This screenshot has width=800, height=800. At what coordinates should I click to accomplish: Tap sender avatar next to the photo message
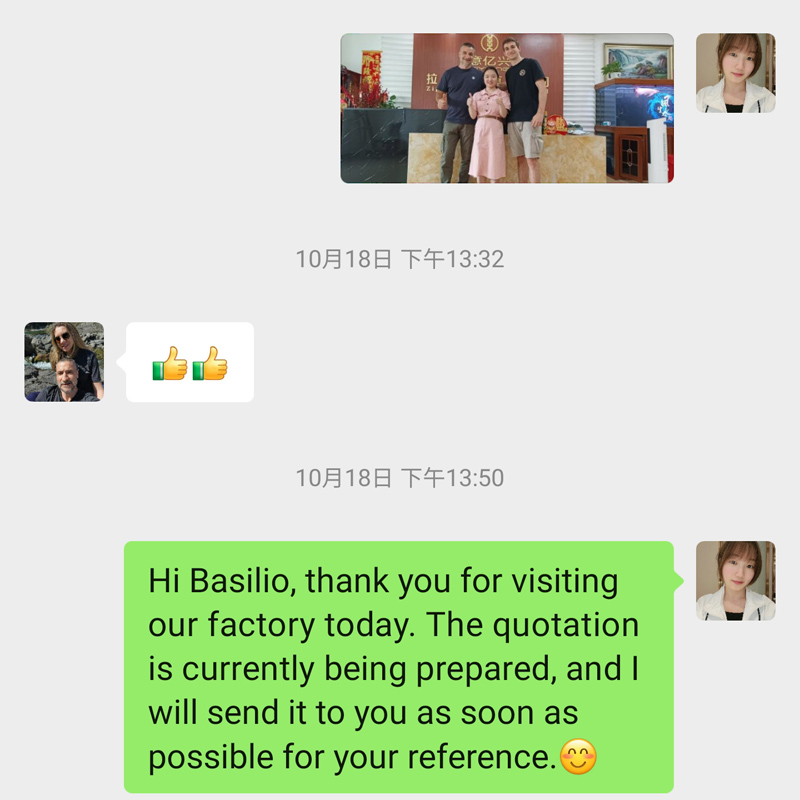[735, 73]
